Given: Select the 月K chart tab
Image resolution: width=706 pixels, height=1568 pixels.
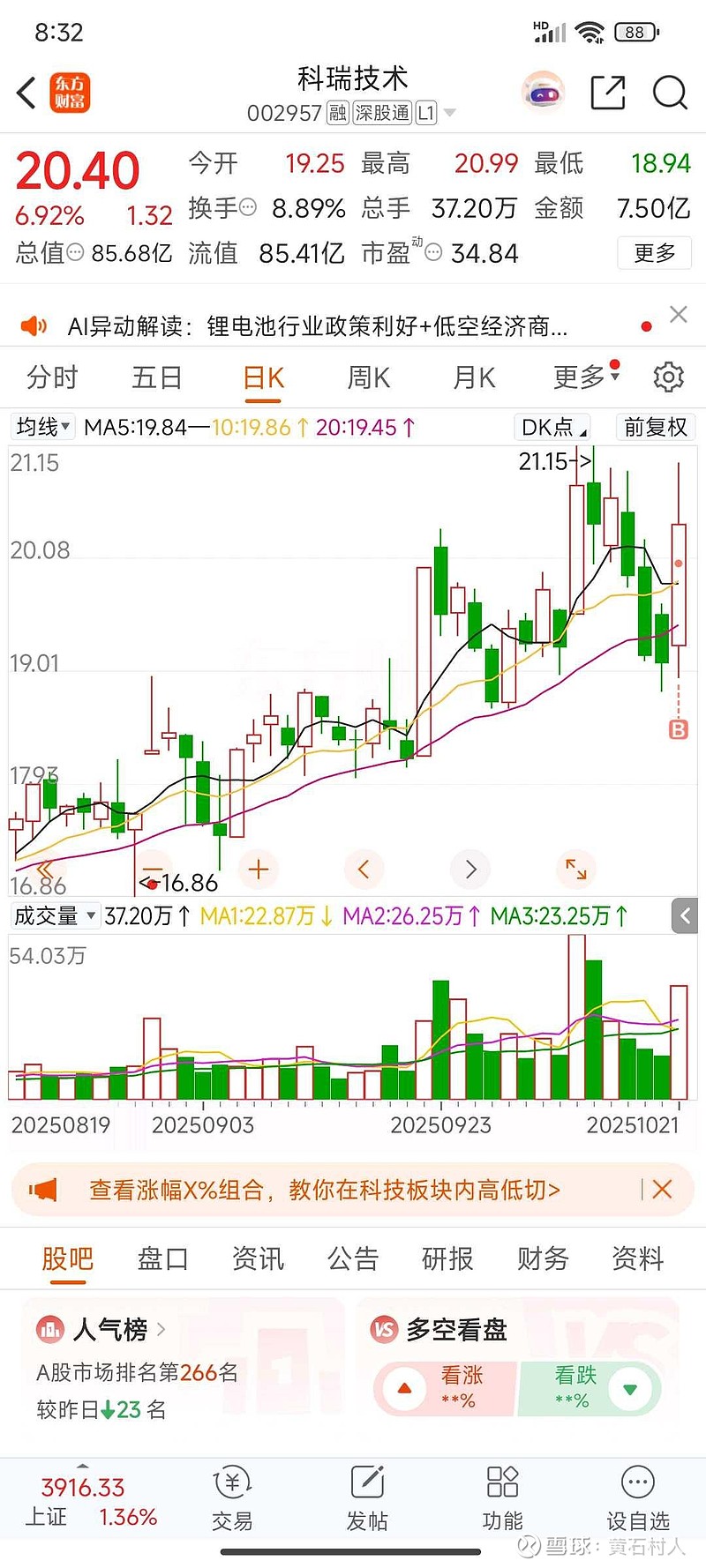Looking at the screenshot, I should [474, 377].
